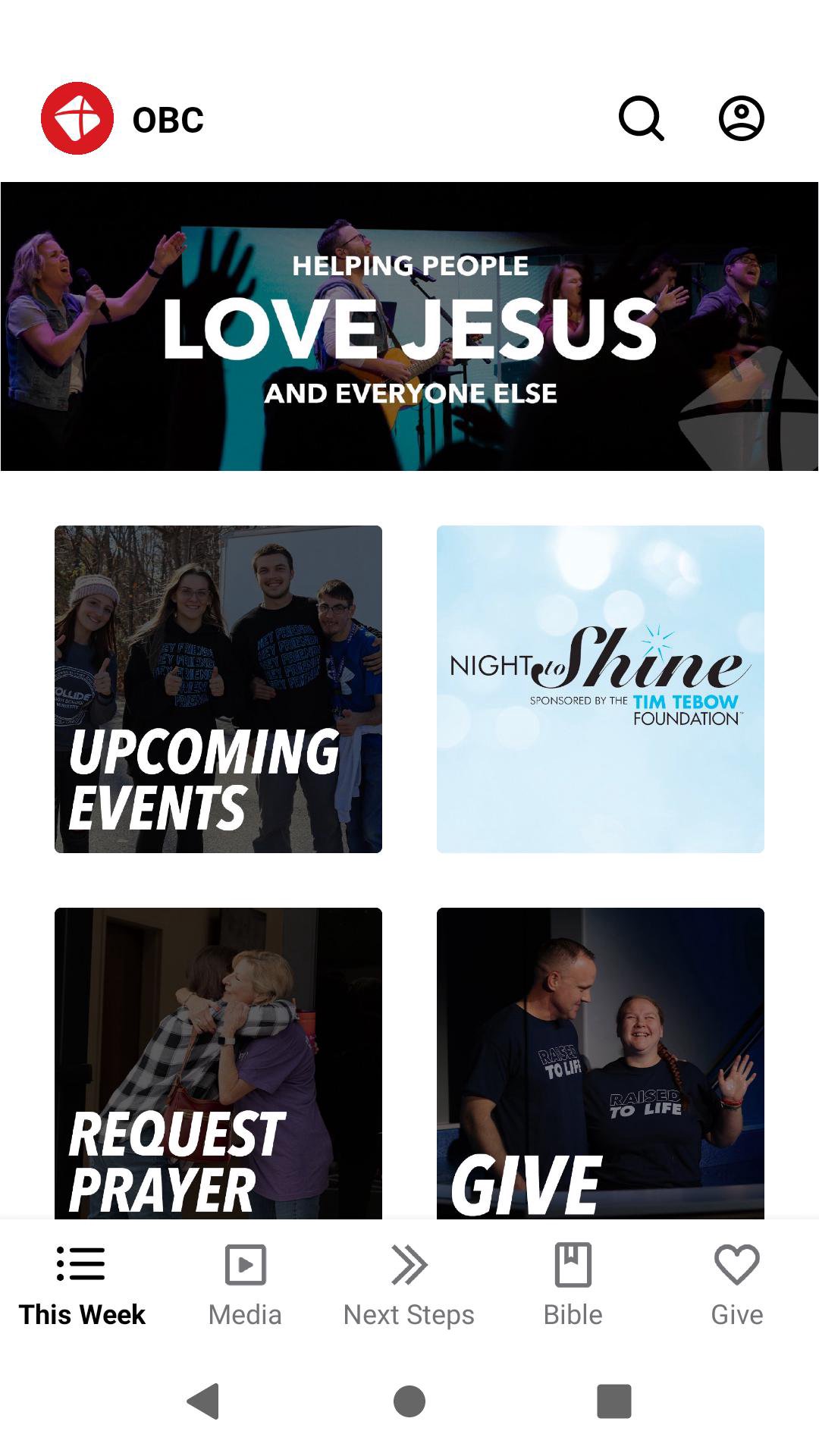The image size is (819, 1456).
Task: Tap the system back button
Action: click(x=203, y=1401)
